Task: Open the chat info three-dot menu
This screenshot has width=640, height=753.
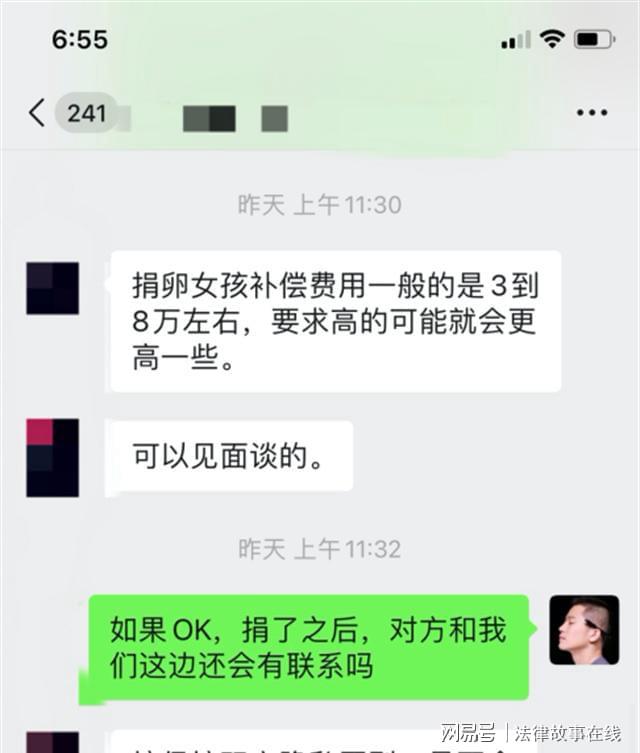Action: point(592,113)
